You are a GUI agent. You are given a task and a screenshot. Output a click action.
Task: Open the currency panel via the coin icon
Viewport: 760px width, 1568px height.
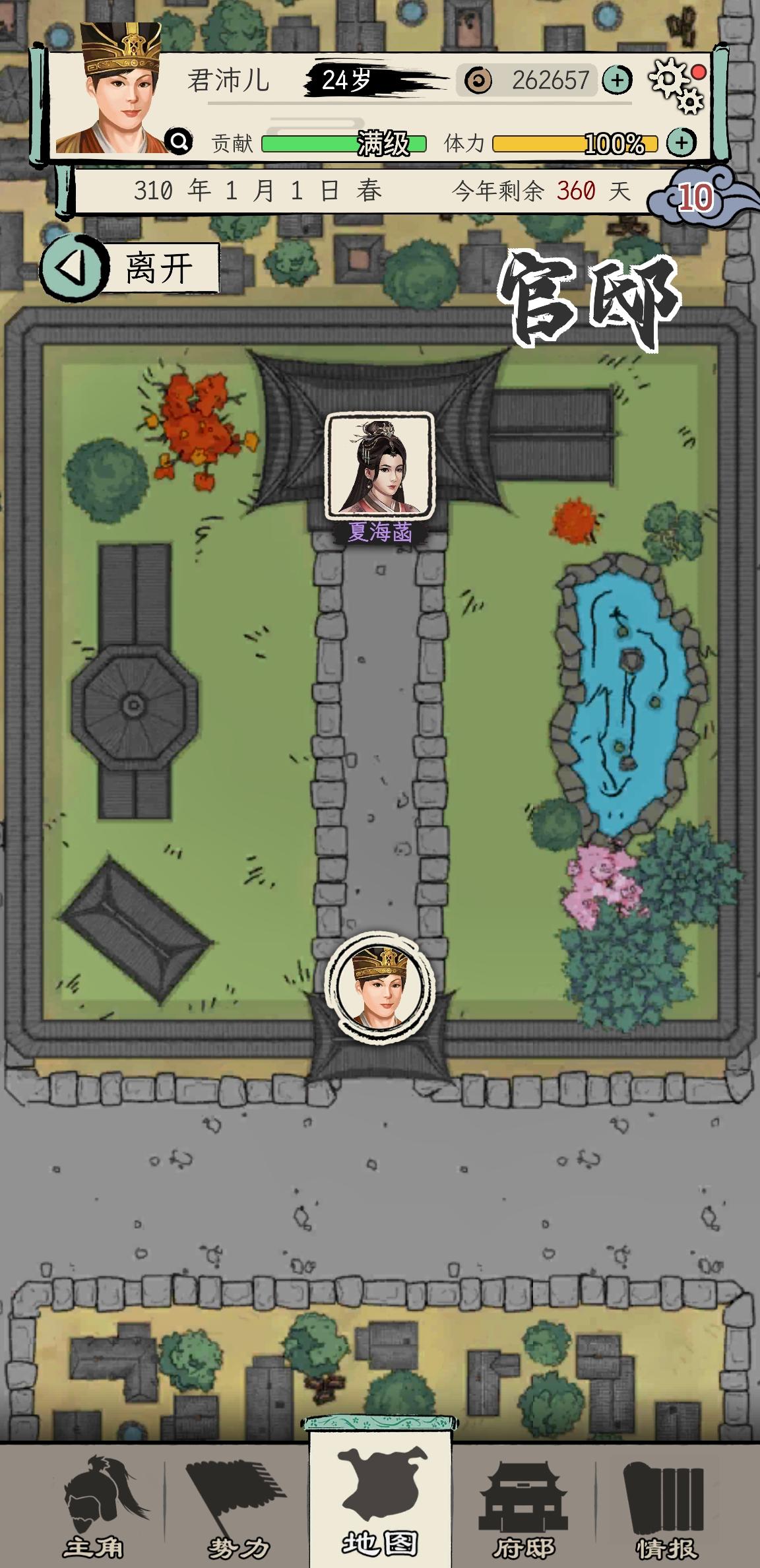(x=476, y=79)
